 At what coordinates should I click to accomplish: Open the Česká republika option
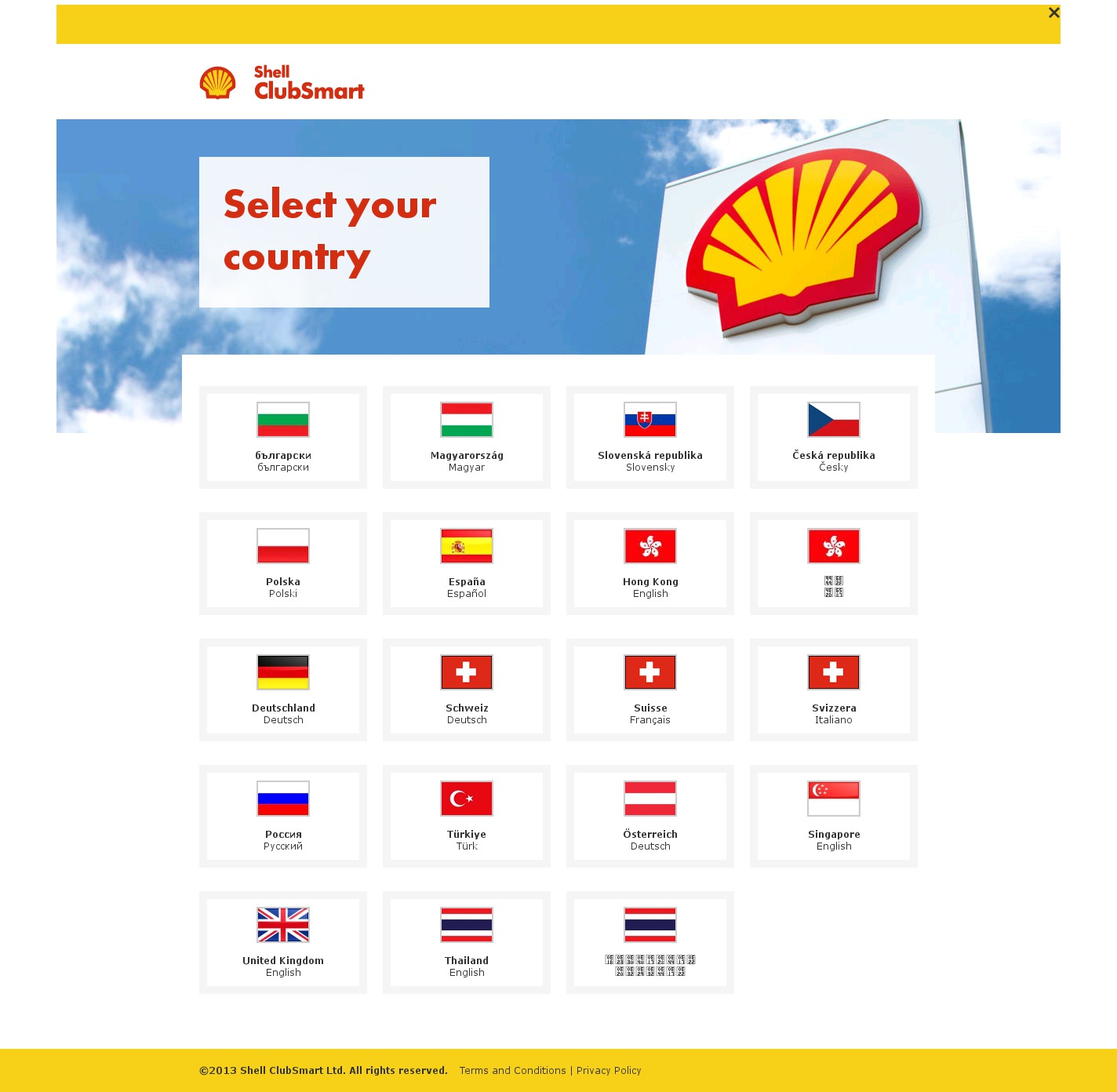click(x=834, y=437)
